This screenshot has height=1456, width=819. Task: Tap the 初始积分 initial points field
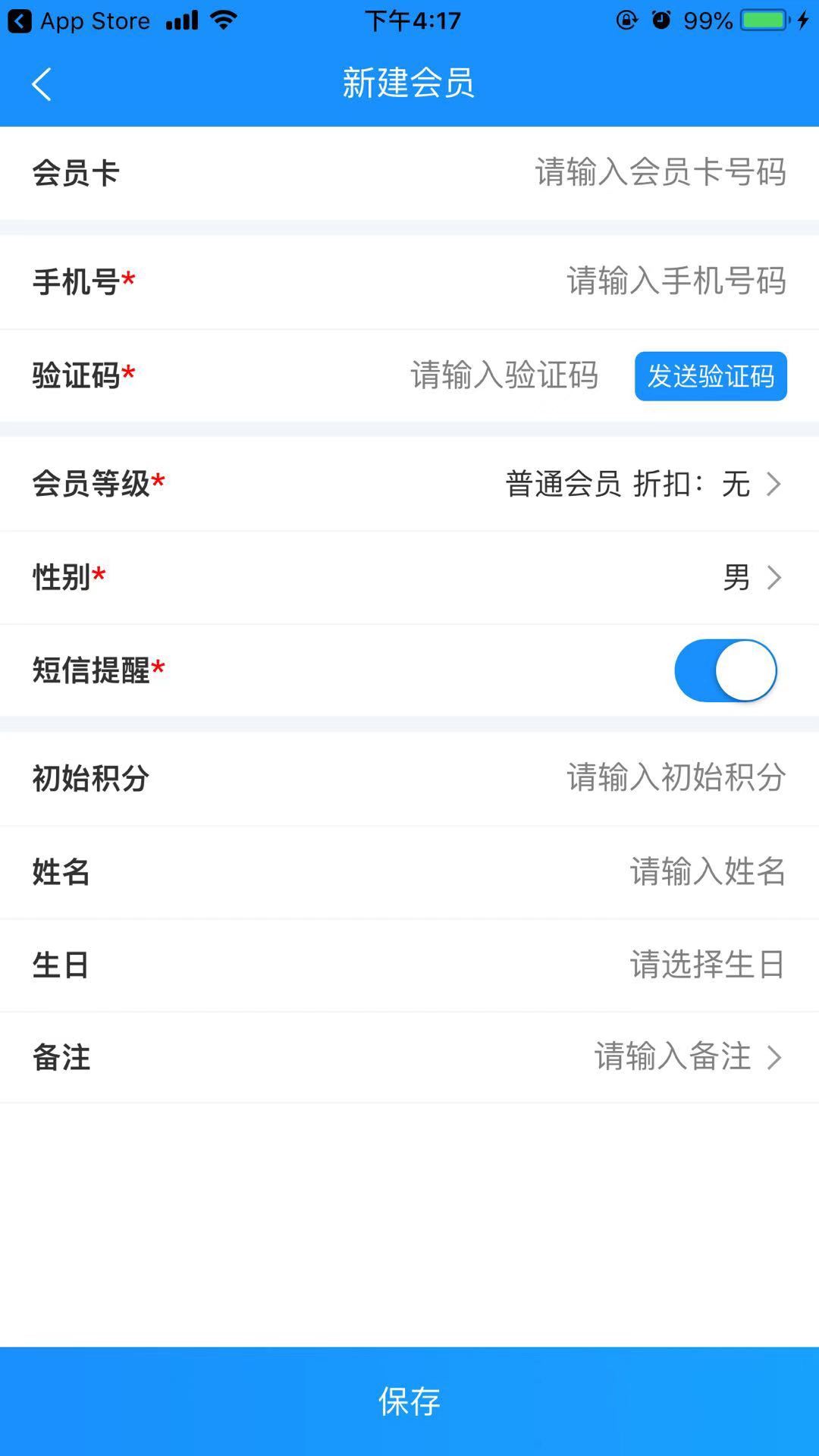[x=675, y=778]
